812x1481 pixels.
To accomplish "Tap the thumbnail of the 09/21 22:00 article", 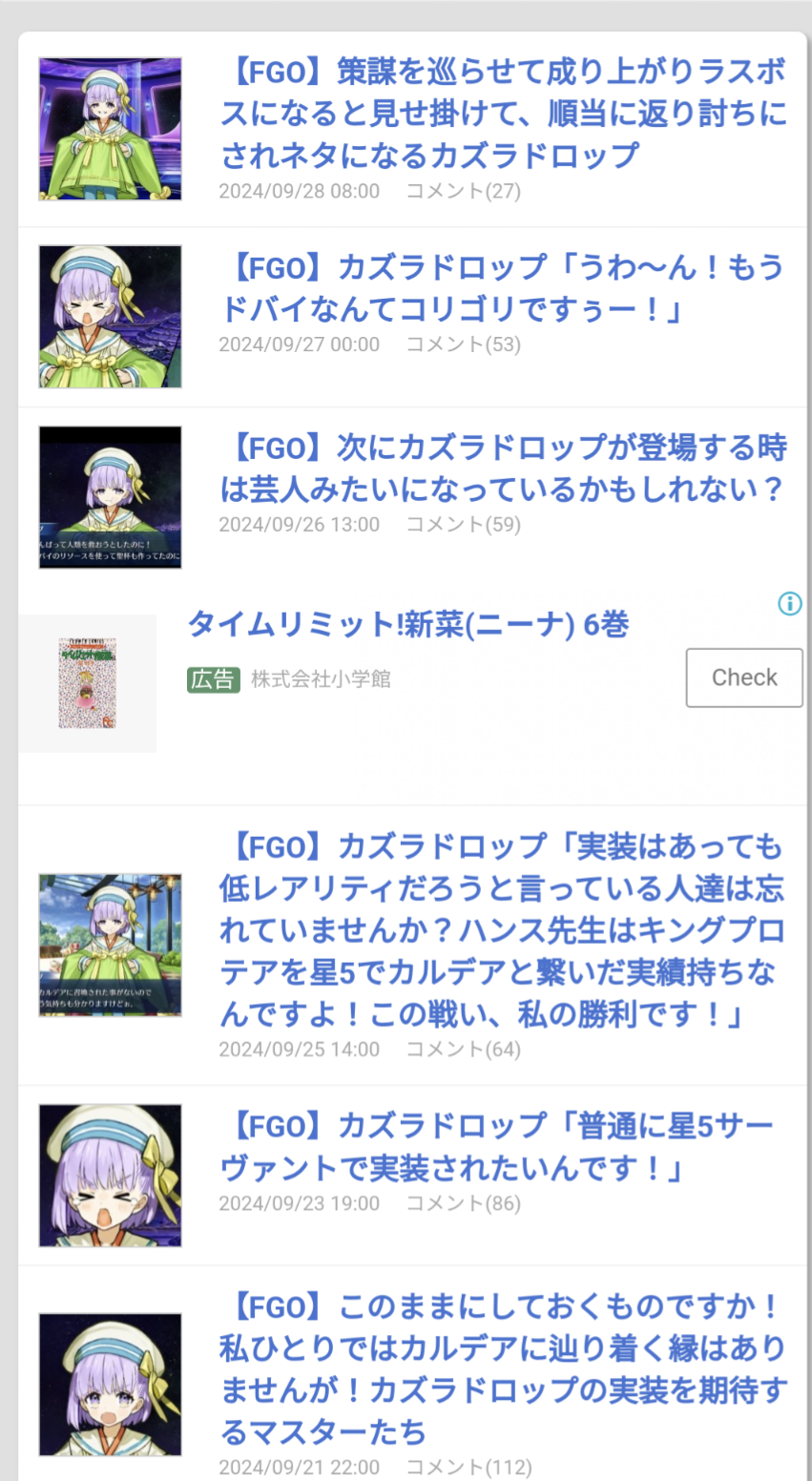I will [x=110, y=1384].
